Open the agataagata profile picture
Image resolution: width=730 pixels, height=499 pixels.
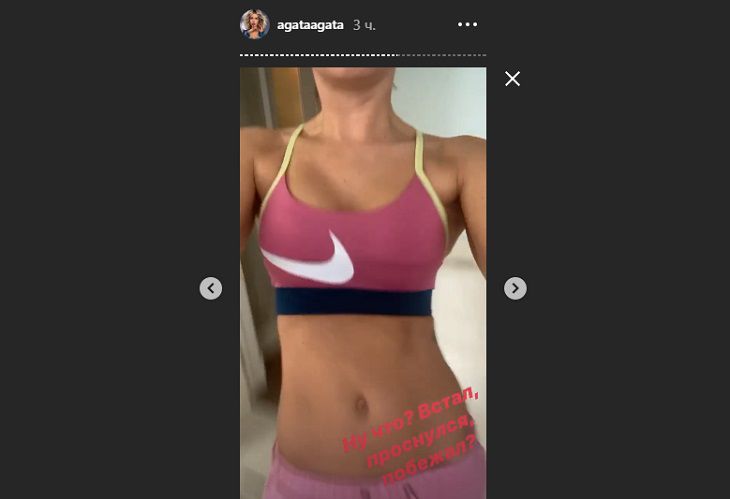(254, 24)
